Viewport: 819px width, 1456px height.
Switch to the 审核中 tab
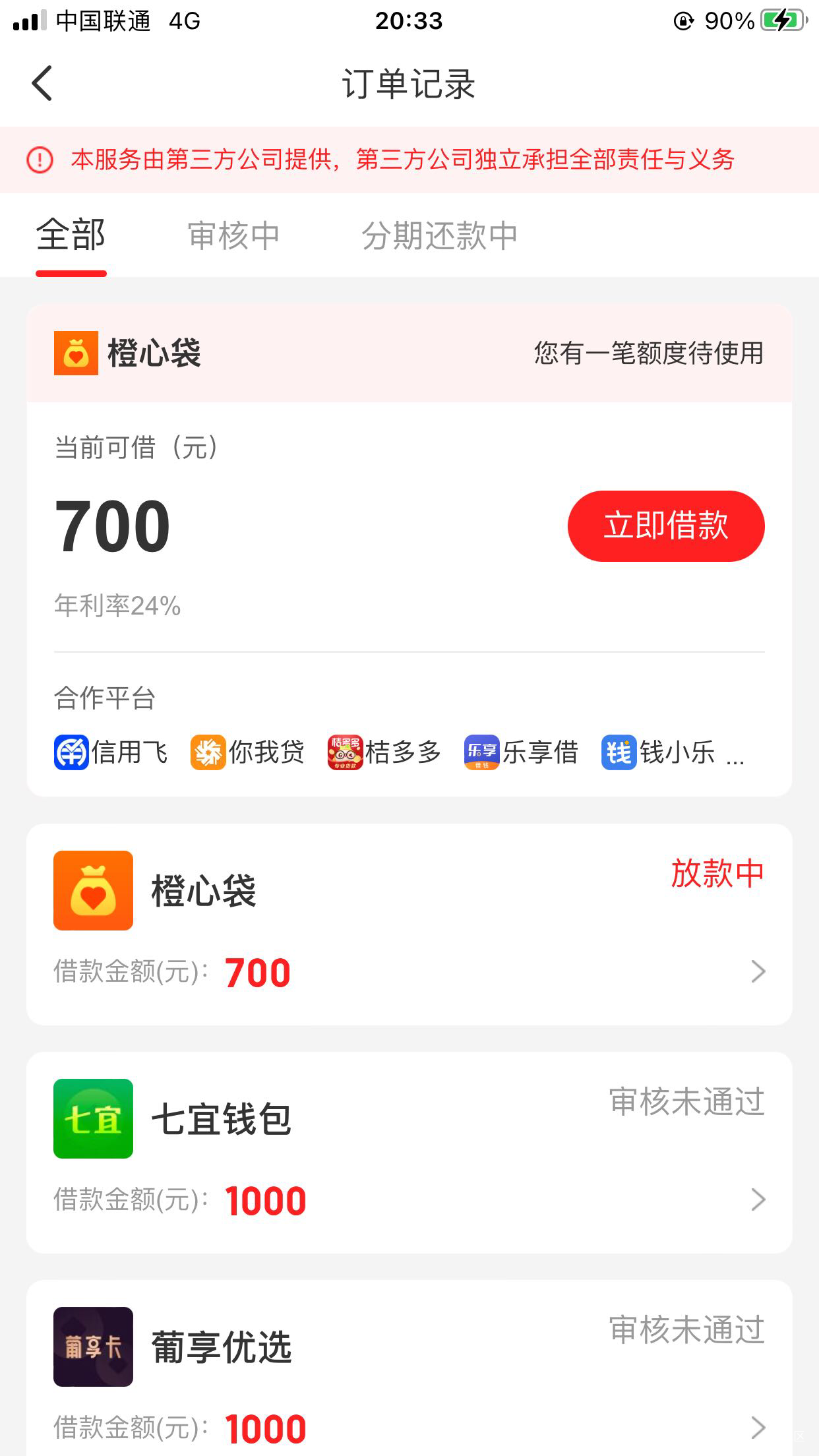(233, 235)
